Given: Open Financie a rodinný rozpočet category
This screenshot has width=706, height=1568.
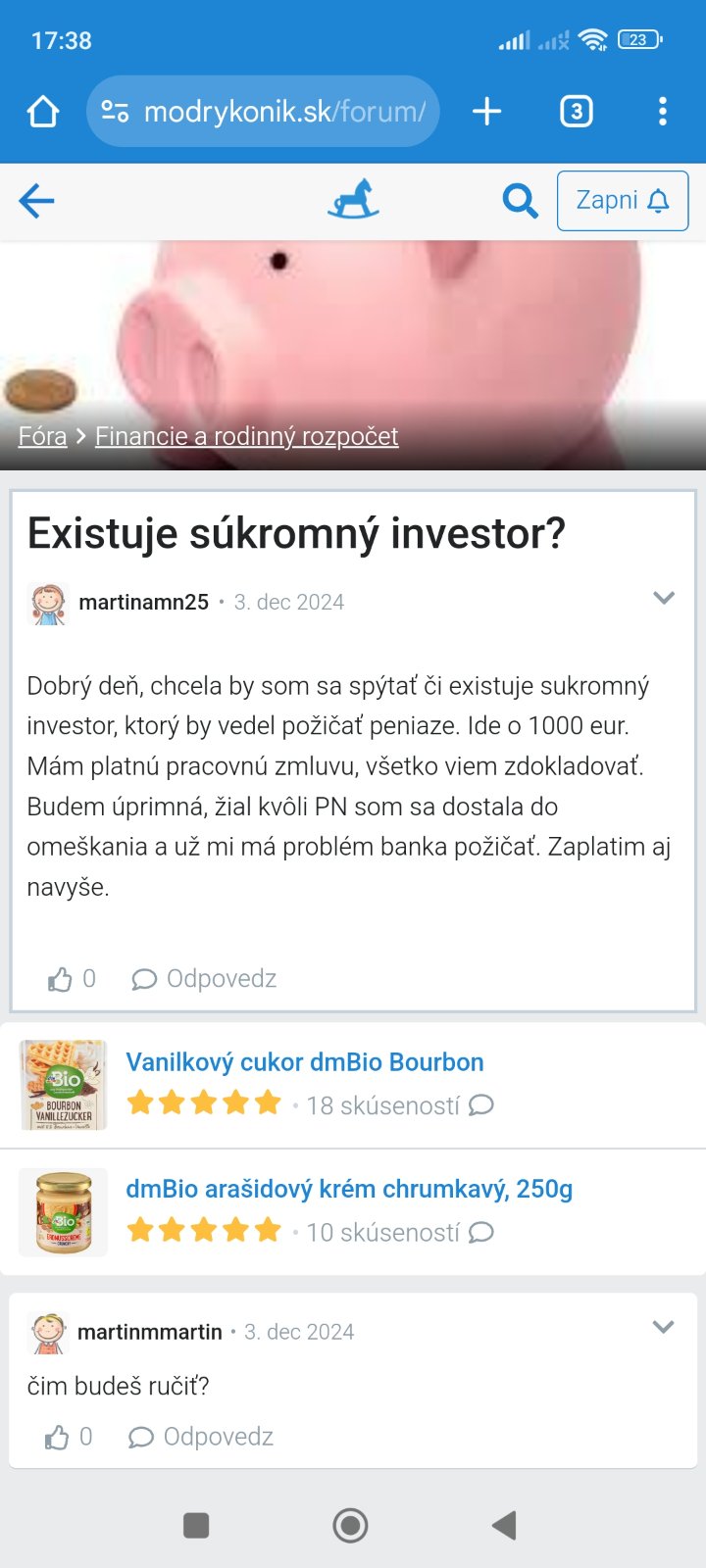Looking at the screenshot, I should pos(246,436).
